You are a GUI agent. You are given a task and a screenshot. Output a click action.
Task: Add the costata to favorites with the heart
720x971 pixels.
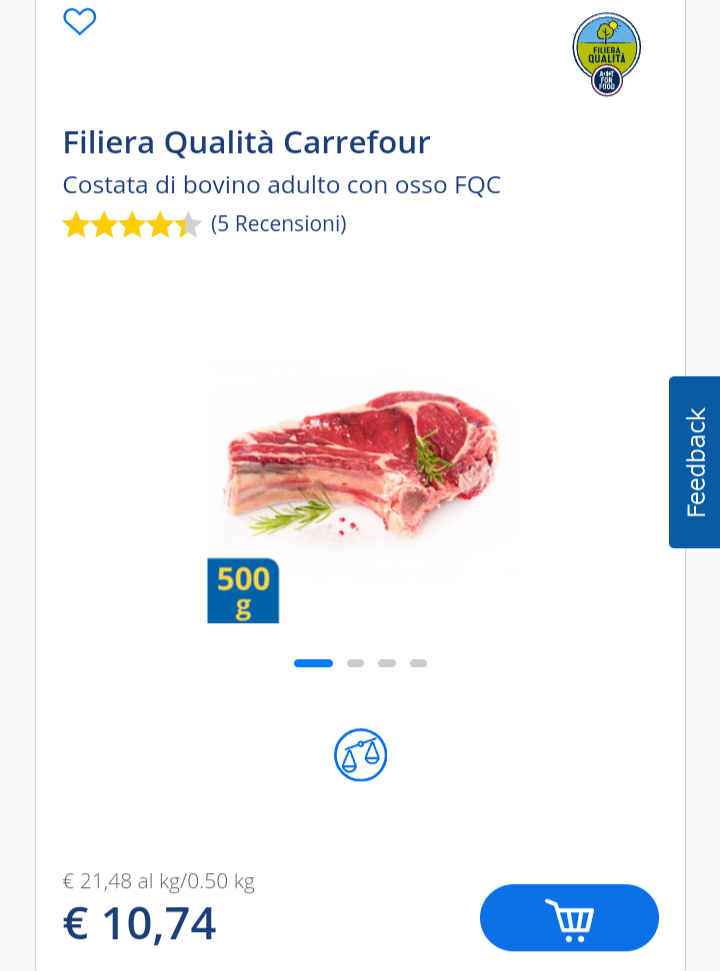(x=80, y=22)
